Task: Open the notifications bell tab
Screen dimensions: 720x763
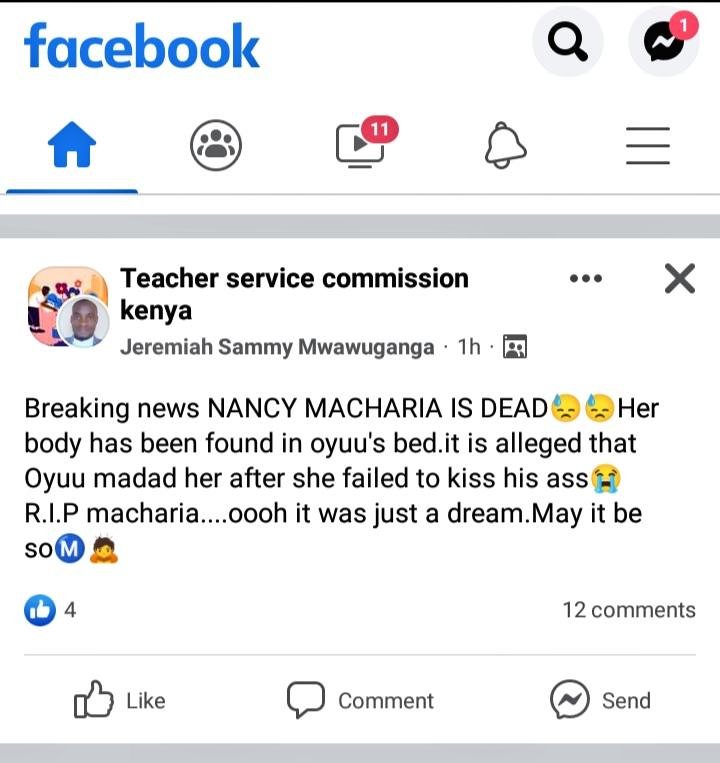Action: [x=506, y=147]
